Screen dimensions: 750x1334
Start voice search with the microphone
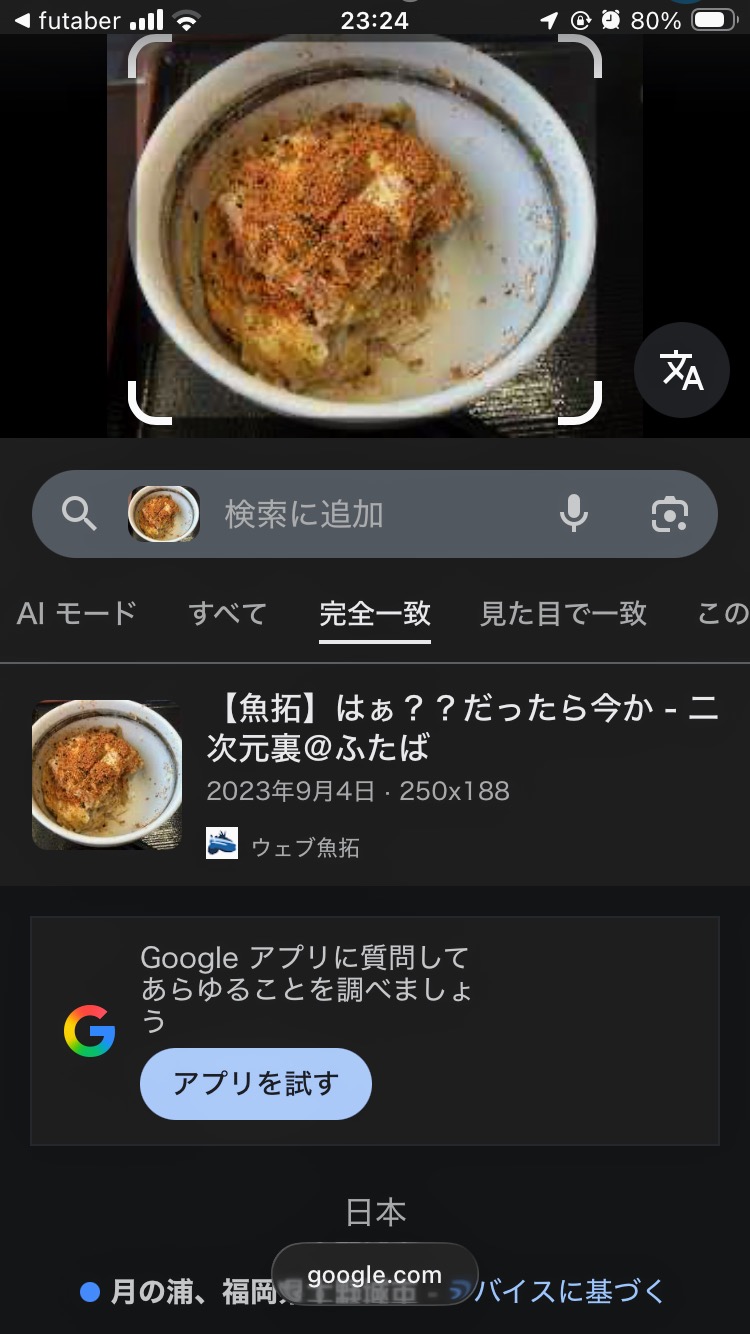tap(573, 514)
